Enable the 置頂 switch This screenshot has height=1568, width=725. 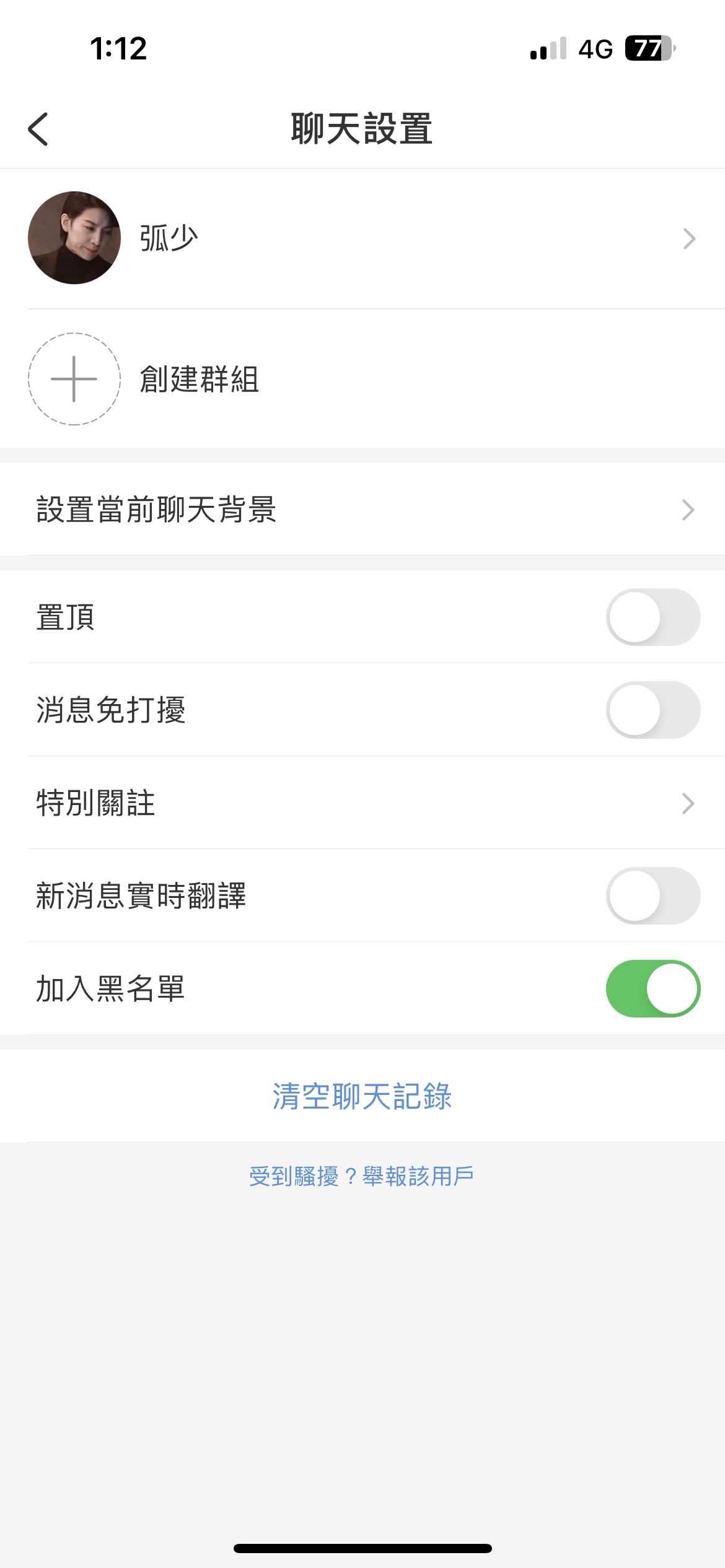pos(652,617)
